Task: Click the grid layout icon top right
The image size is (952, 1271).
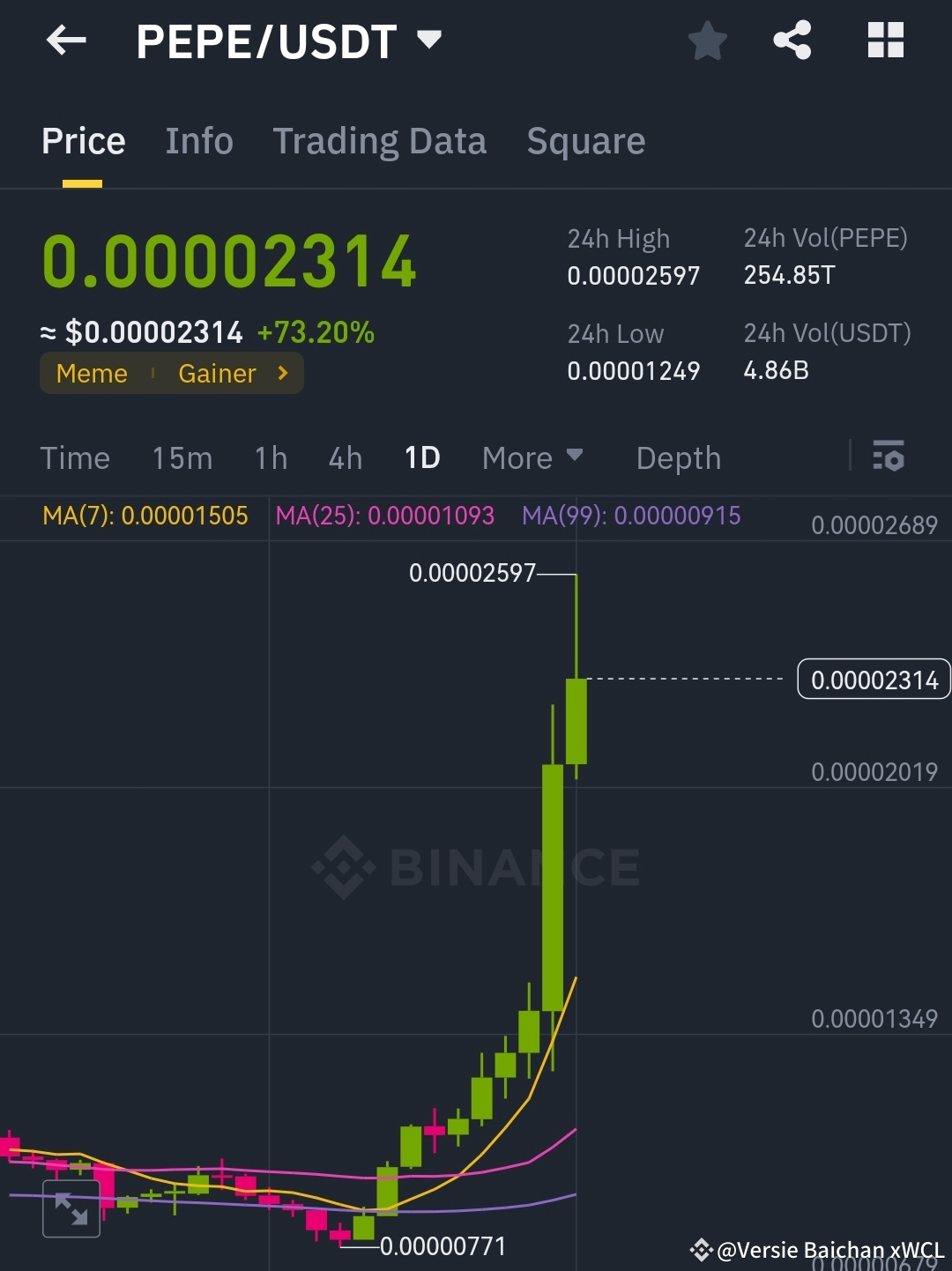Action: [x=885, y=40]
